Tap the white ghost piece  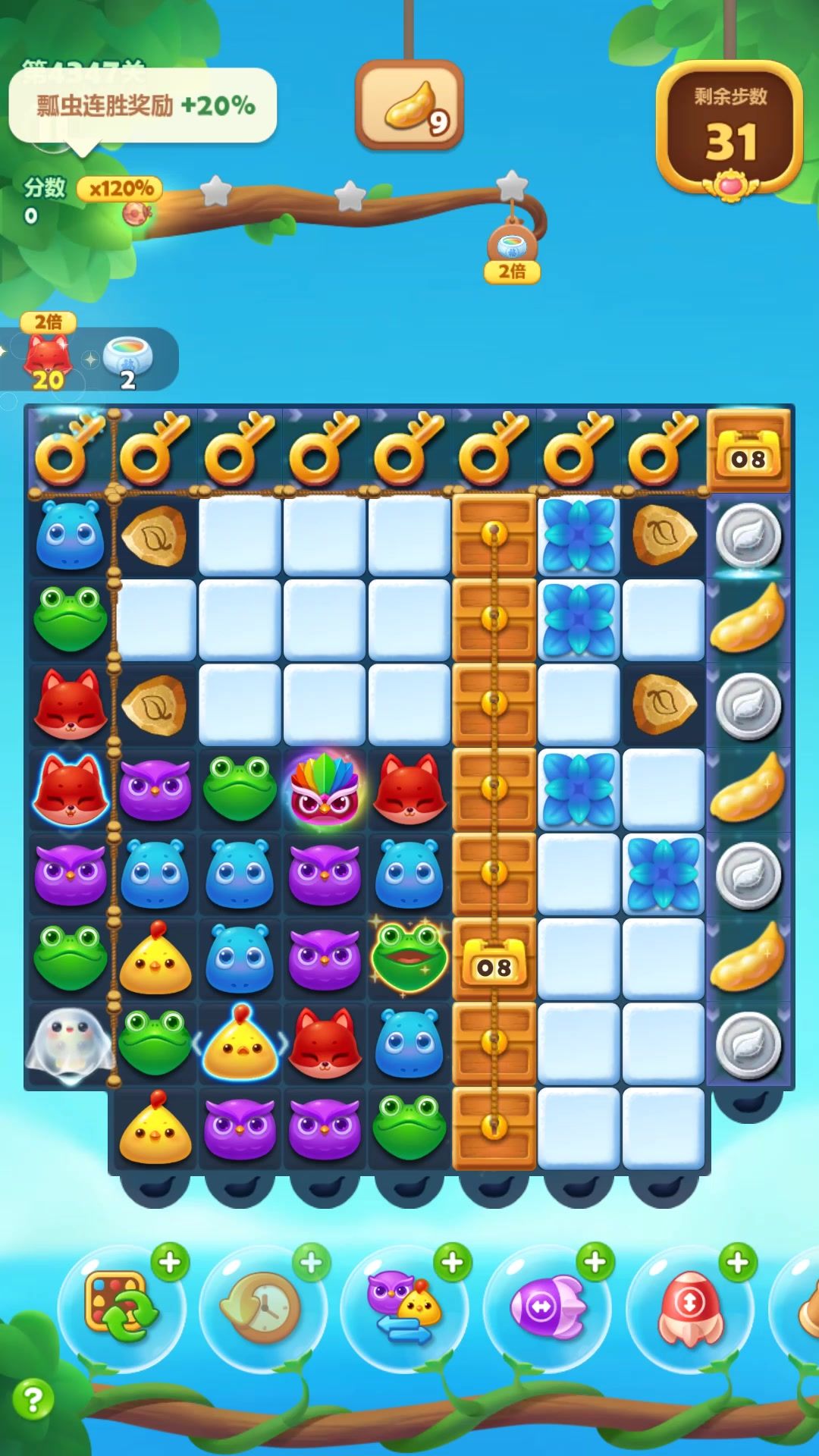[70, 1043]
